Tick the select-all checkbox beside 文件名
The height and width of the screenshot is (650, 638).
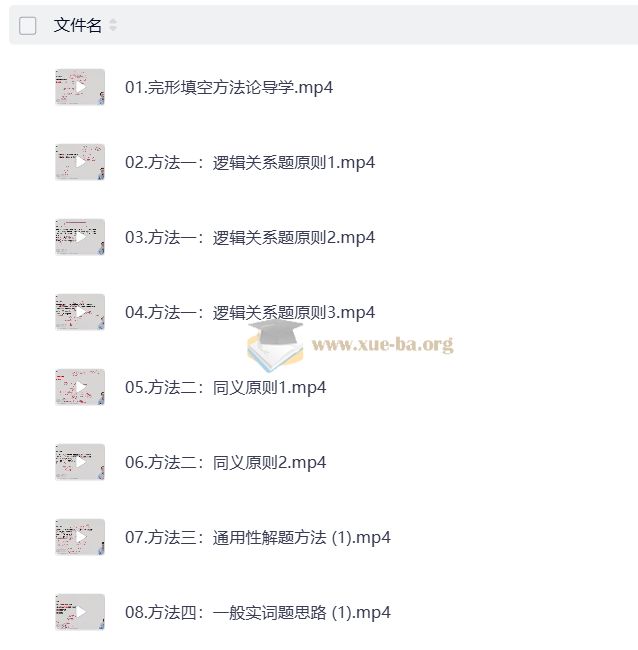pos(28,26)
